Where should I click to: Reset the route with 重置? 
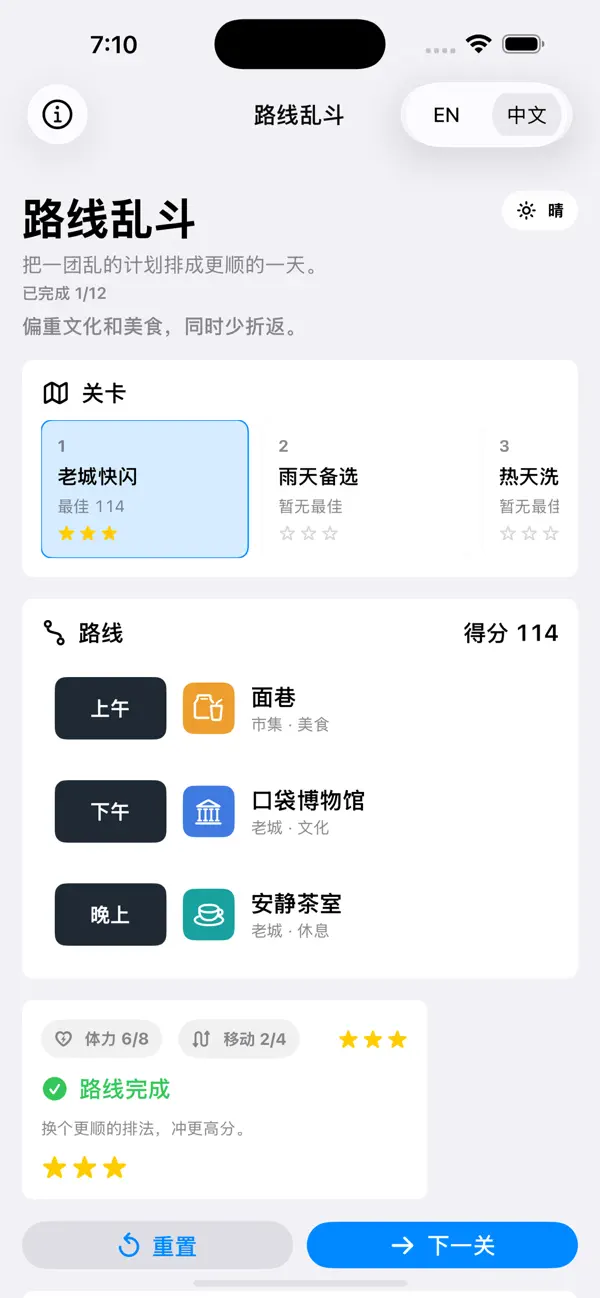tap(157, 1245)
